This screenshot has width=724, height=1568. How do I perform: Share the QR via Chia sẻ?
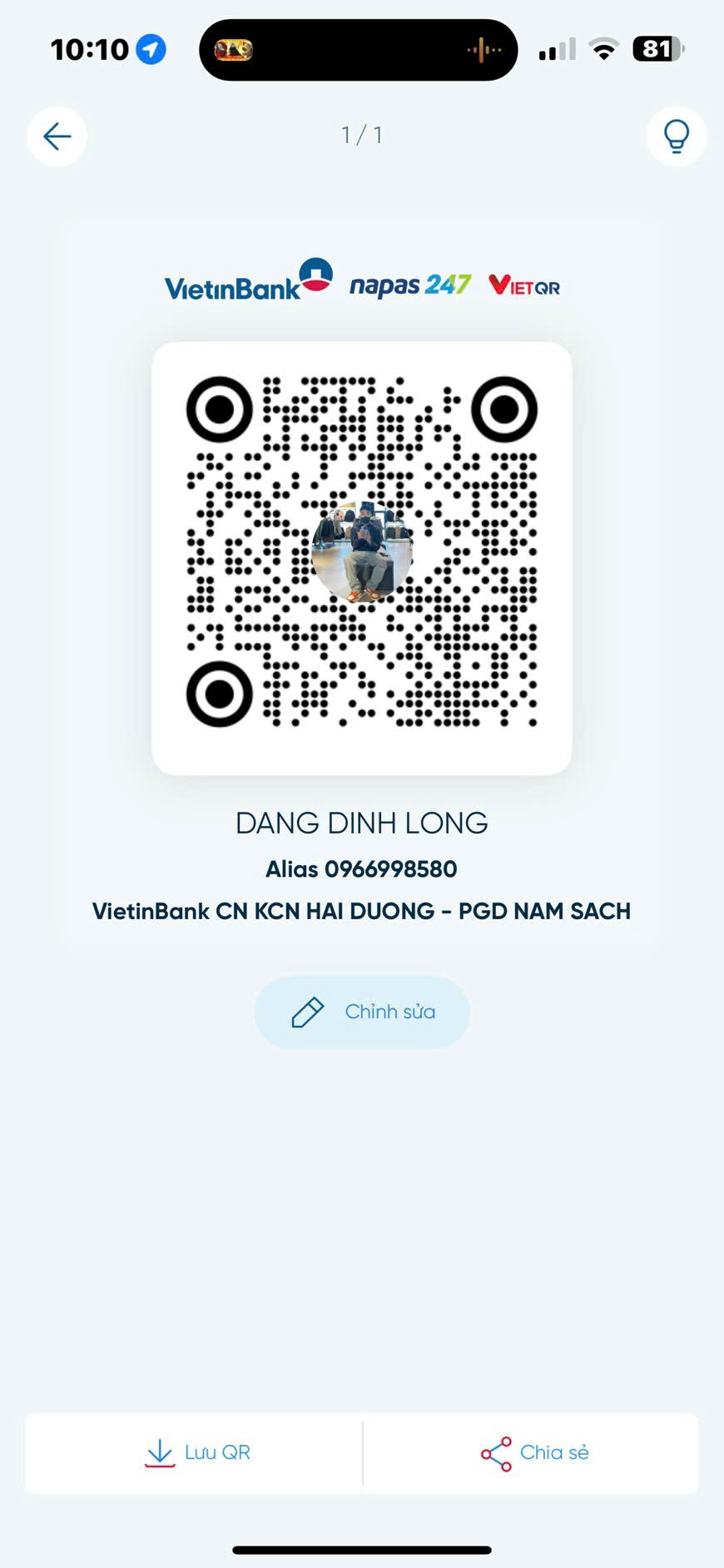(x=532, y=1452)
